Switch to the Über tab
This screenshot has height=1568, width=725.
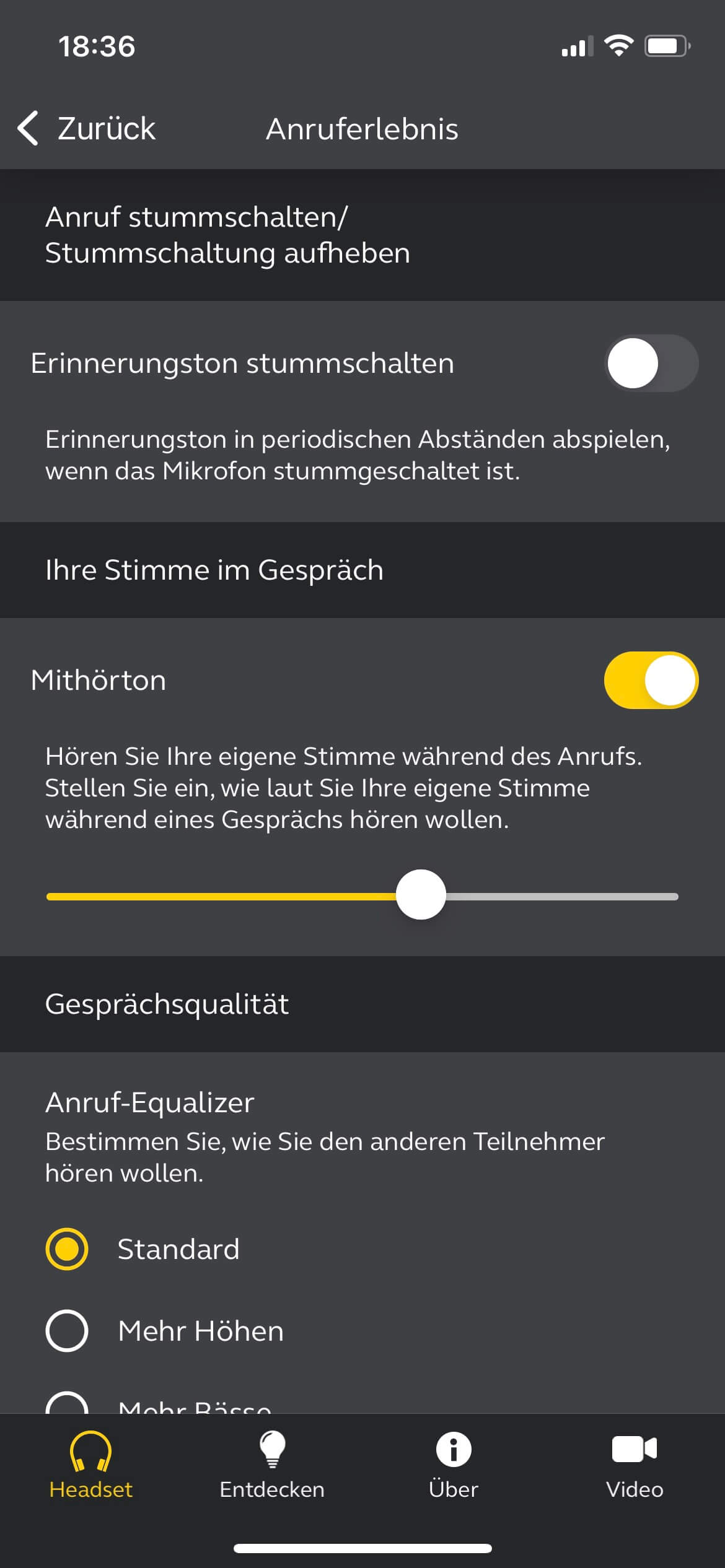[453, 1465]
